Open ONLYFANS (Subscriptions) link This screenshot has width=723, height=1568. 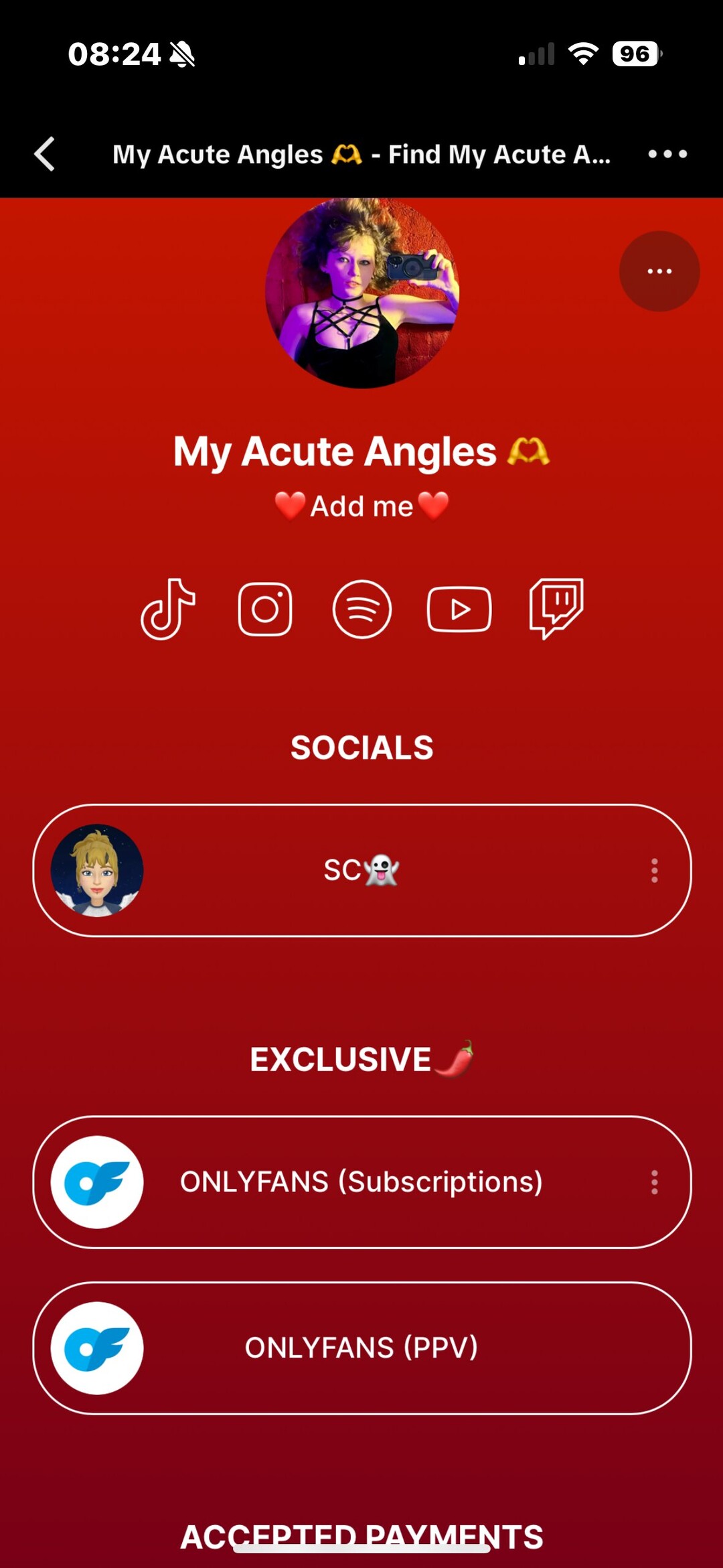pyautogui.click(x=361, y=1182)
